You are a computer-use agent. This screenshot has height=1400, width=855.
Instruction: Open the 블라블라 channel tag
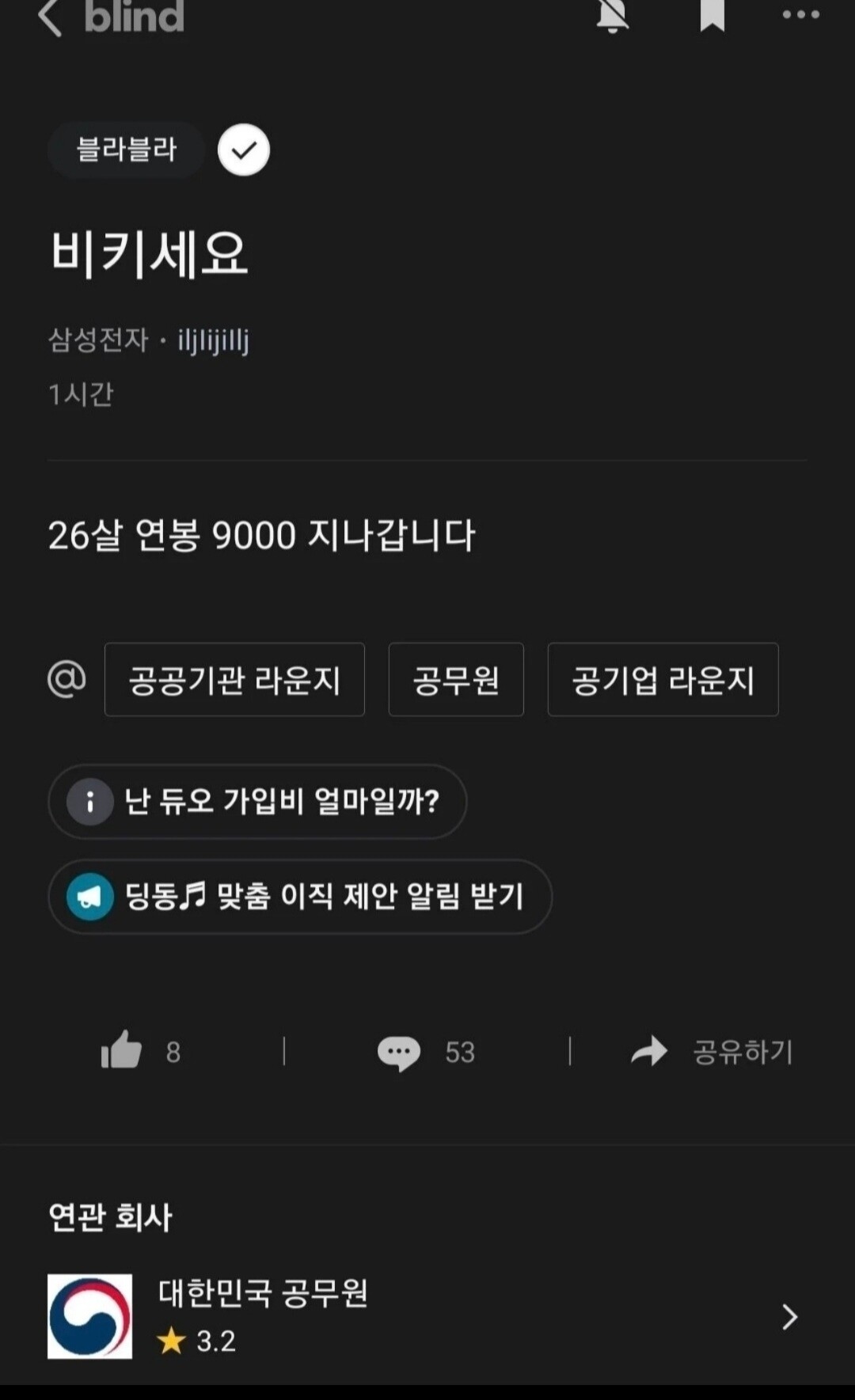coord(126,150)
